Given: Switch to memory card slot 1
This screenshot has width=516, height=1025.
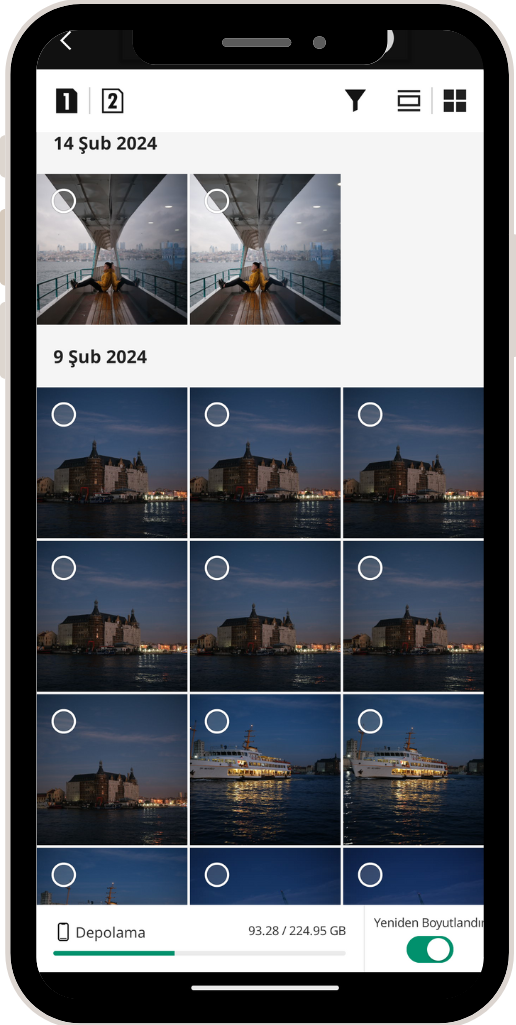Looking at the screenshot, I should coord(67,101).
